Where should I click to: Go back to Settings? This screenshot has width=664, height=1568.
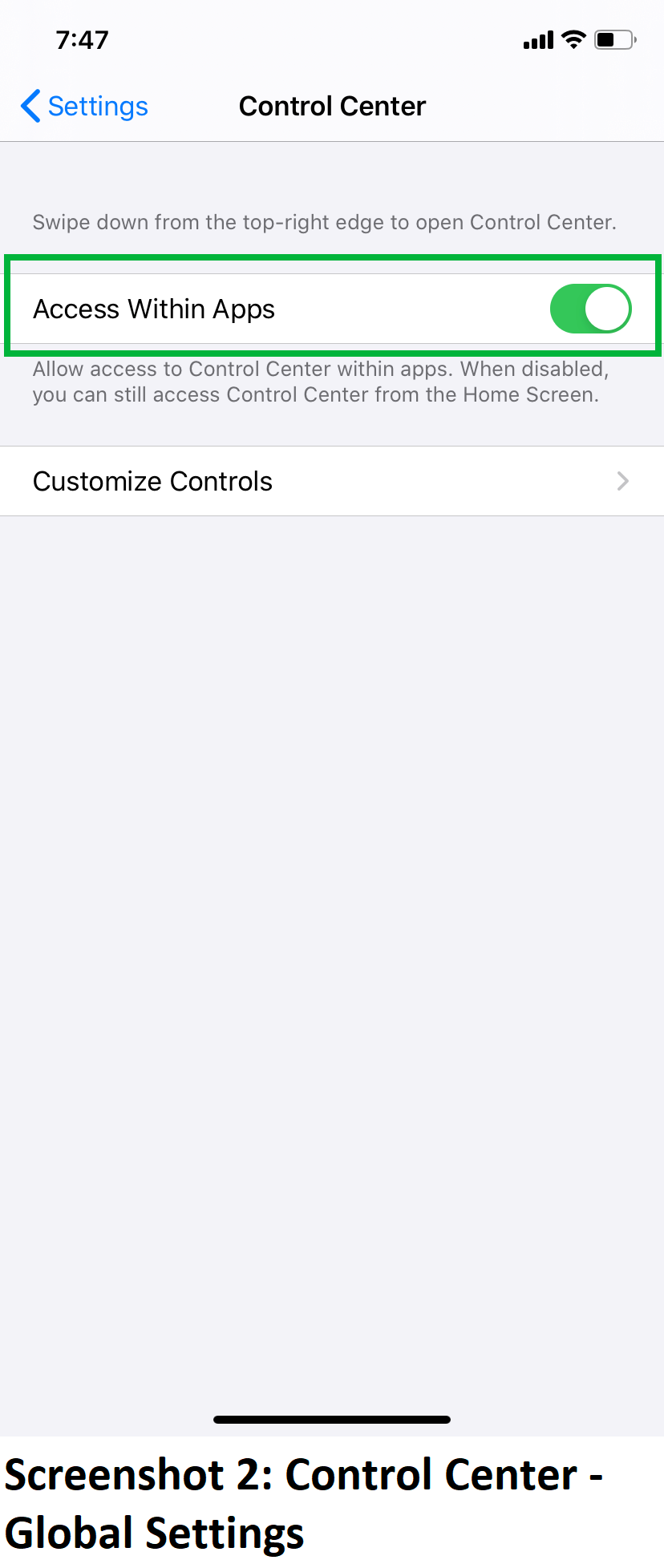point(84,107)
